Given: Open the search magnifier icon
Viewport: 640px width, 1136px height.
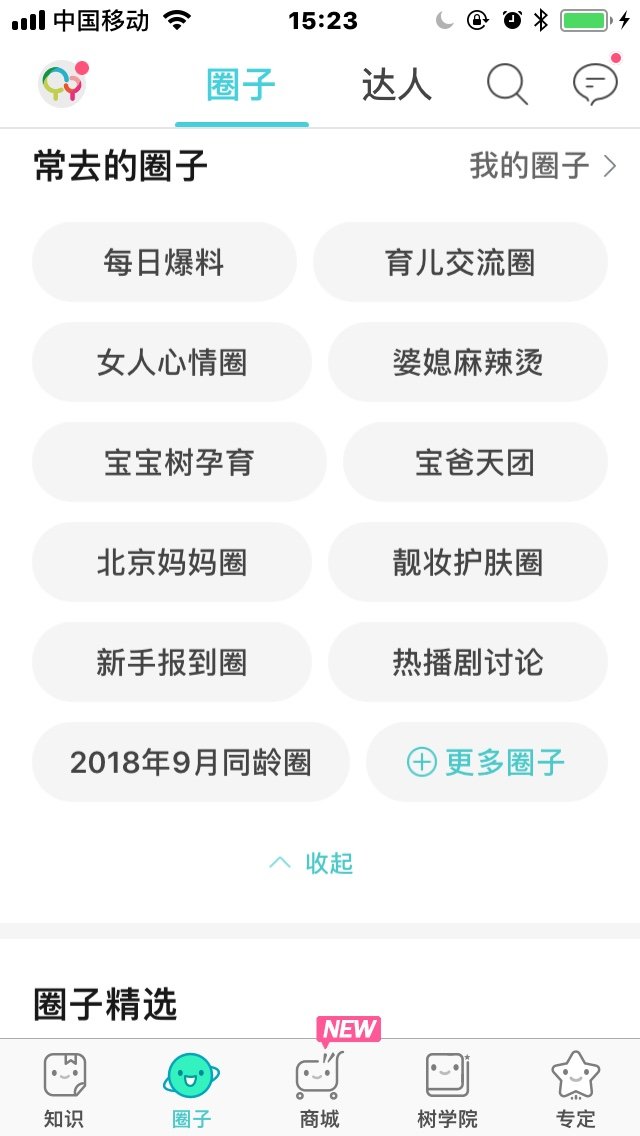Looking at the screenshot, I should 507,85.
